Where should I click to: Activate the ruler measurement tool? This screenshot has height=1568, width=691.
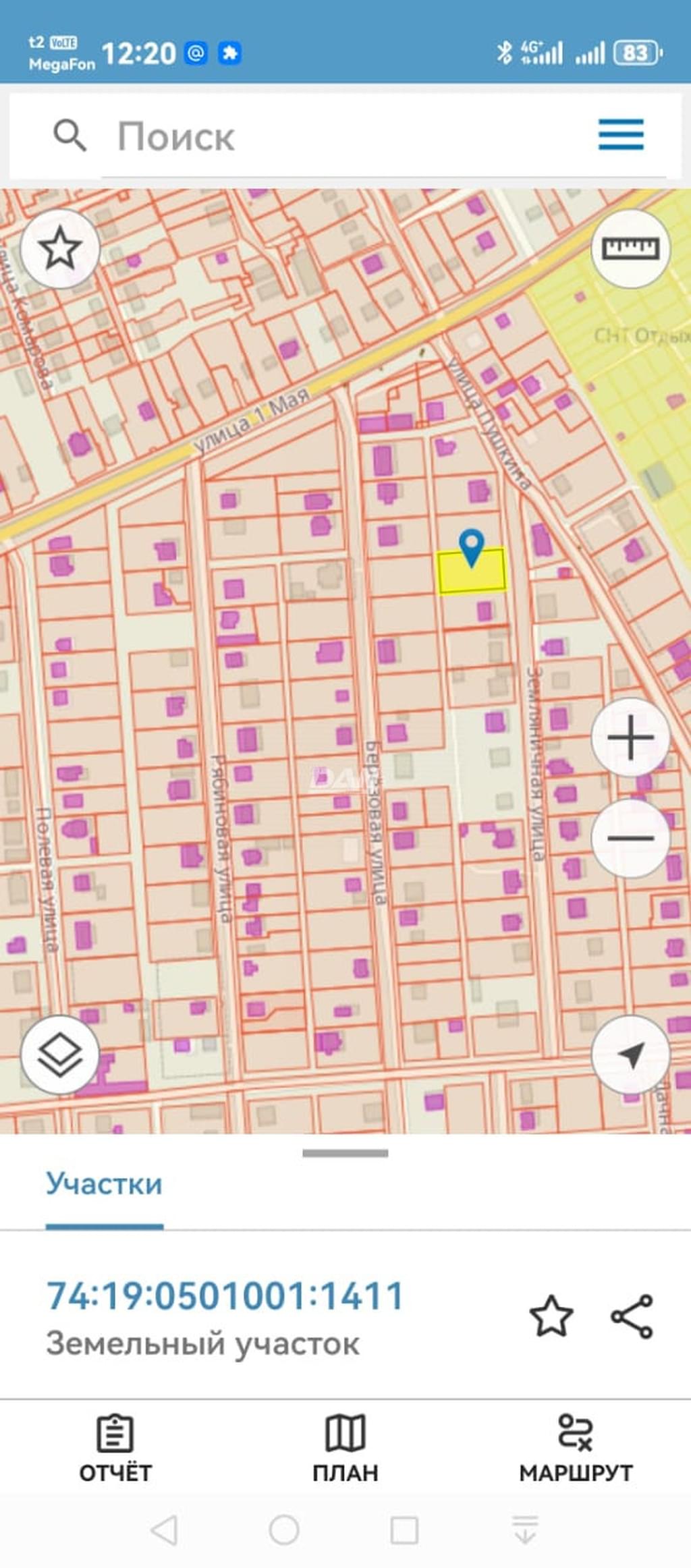click(630, 249)
